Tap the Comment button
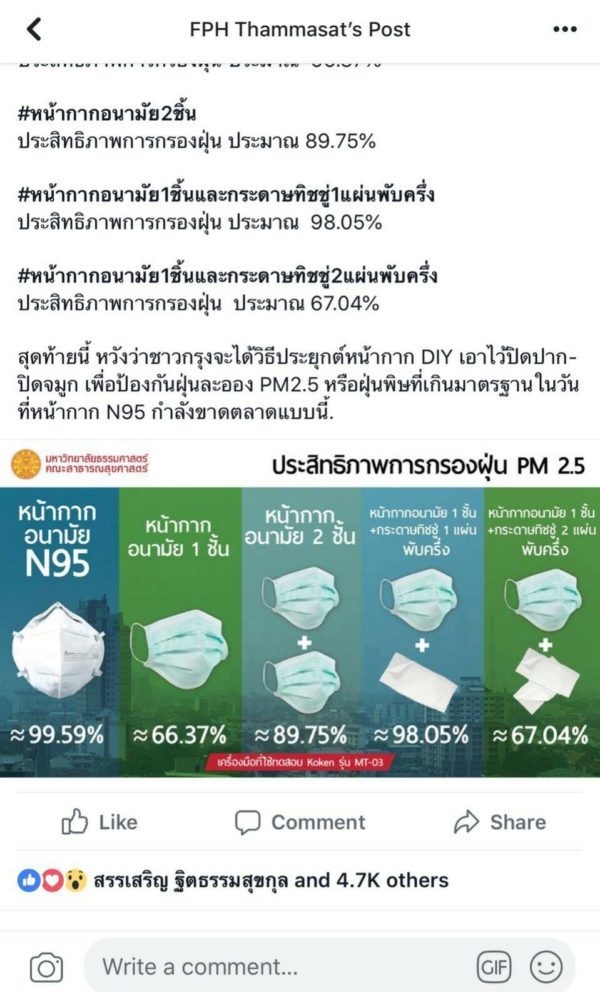 [300, 822]
